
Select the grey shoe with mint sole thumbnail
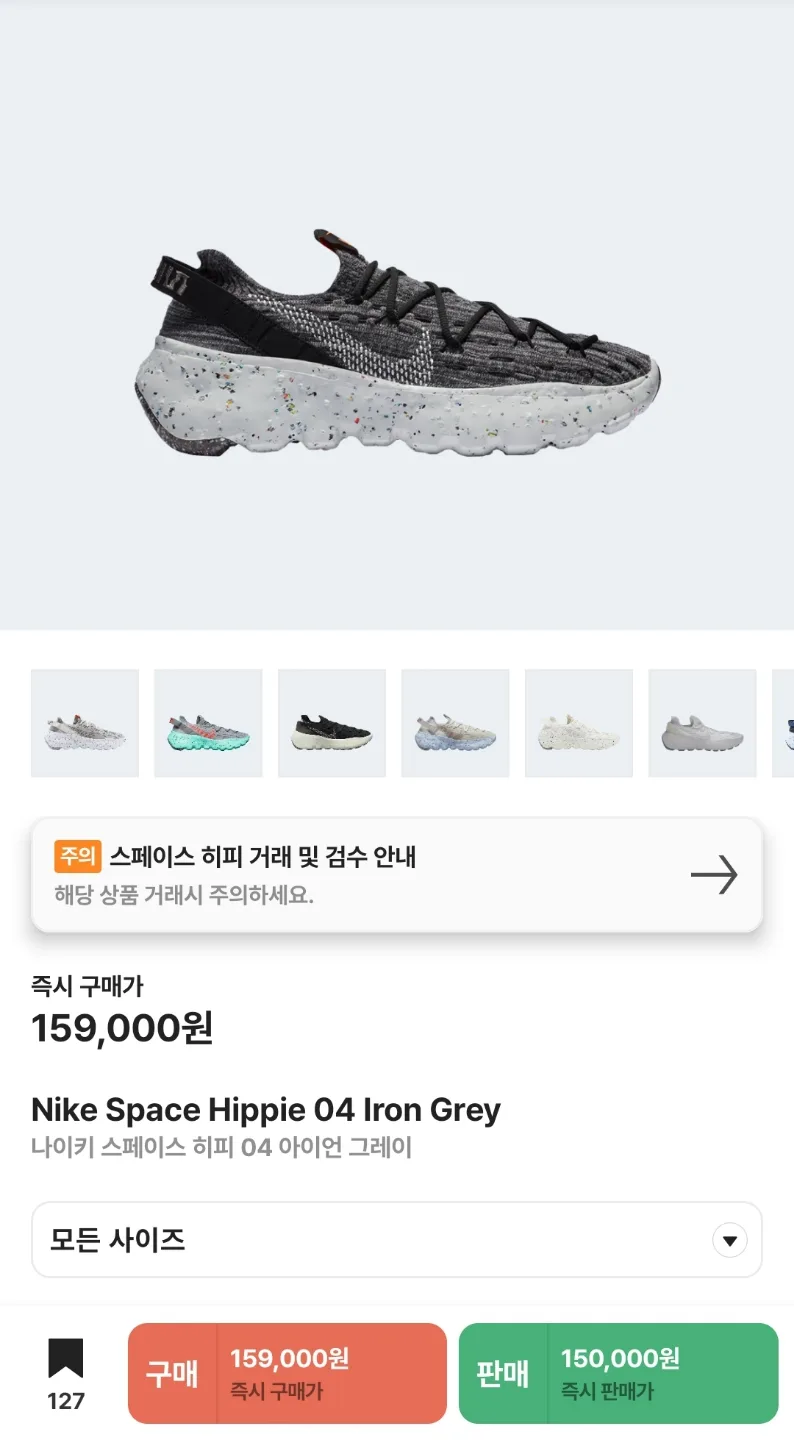point(208,723)
